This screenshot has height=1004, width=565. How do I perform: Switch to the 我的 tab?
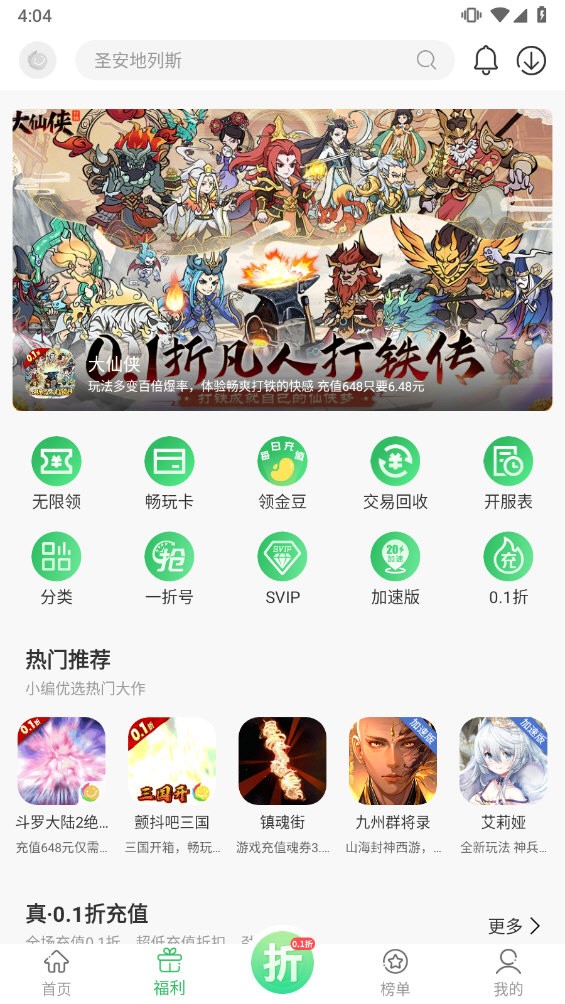click(508, 973)
